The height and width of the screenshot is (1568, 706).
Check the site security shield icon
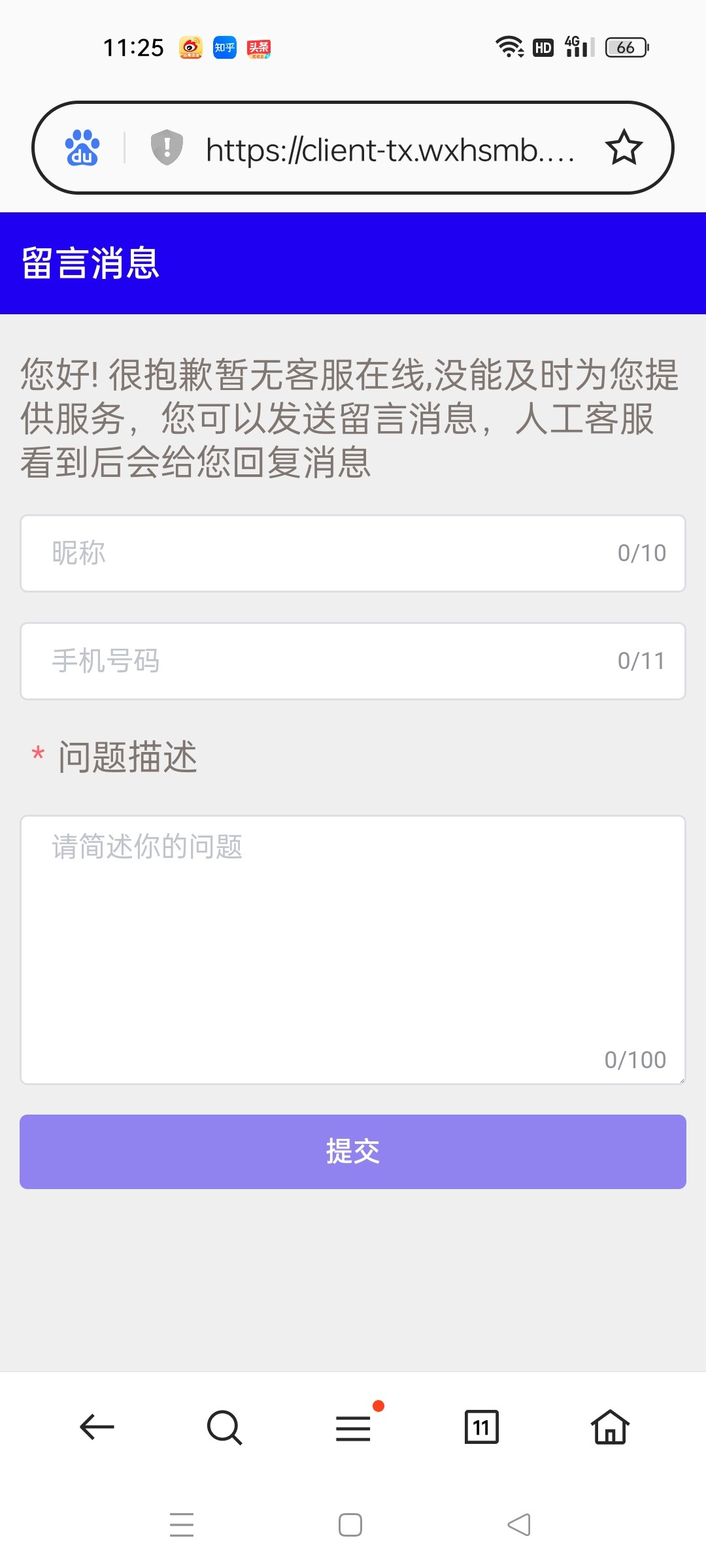[167, 148]
